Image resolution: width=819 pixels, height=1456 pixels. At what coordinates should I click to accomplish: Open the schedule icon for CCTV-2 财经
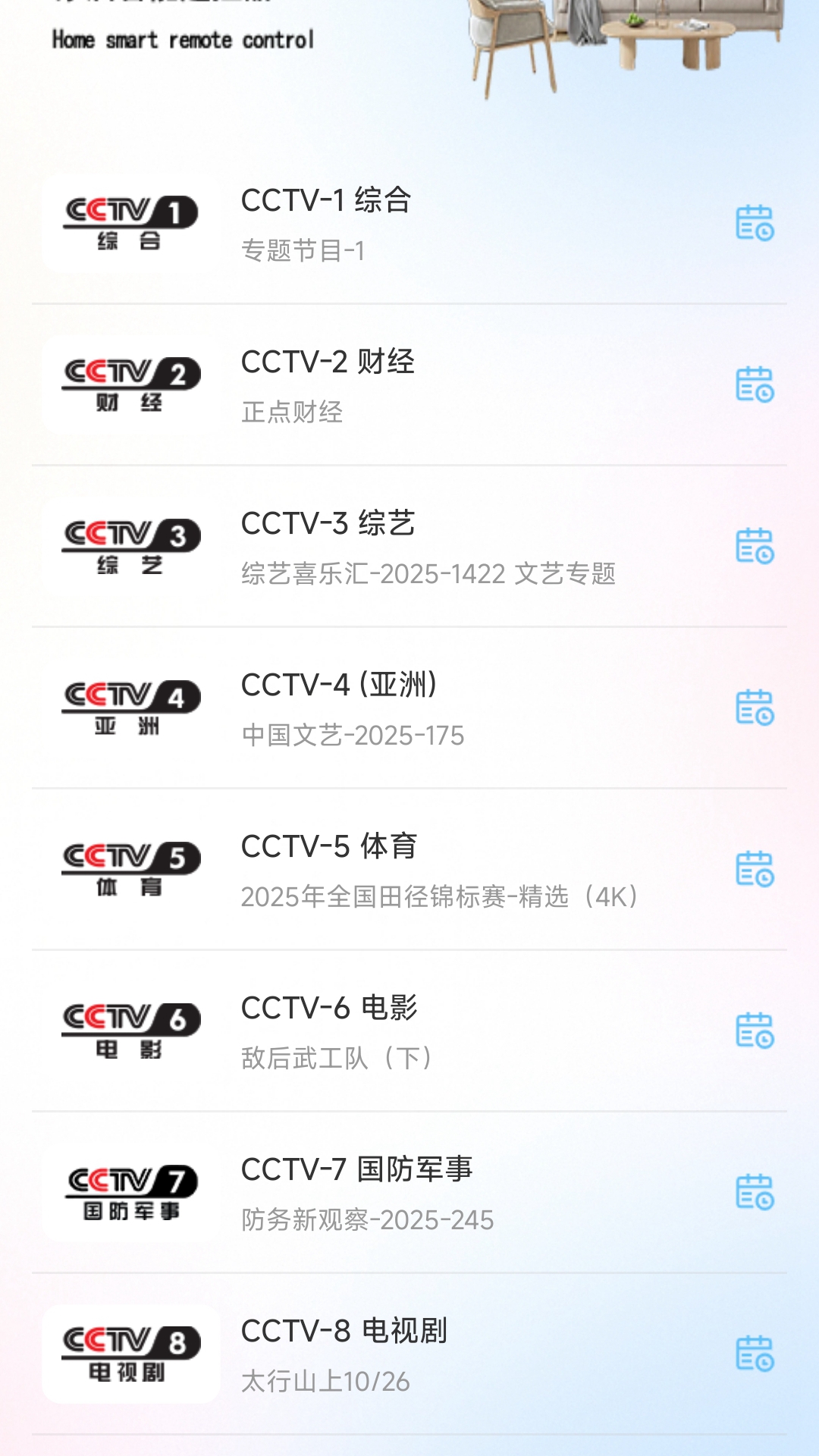(755, 386)
